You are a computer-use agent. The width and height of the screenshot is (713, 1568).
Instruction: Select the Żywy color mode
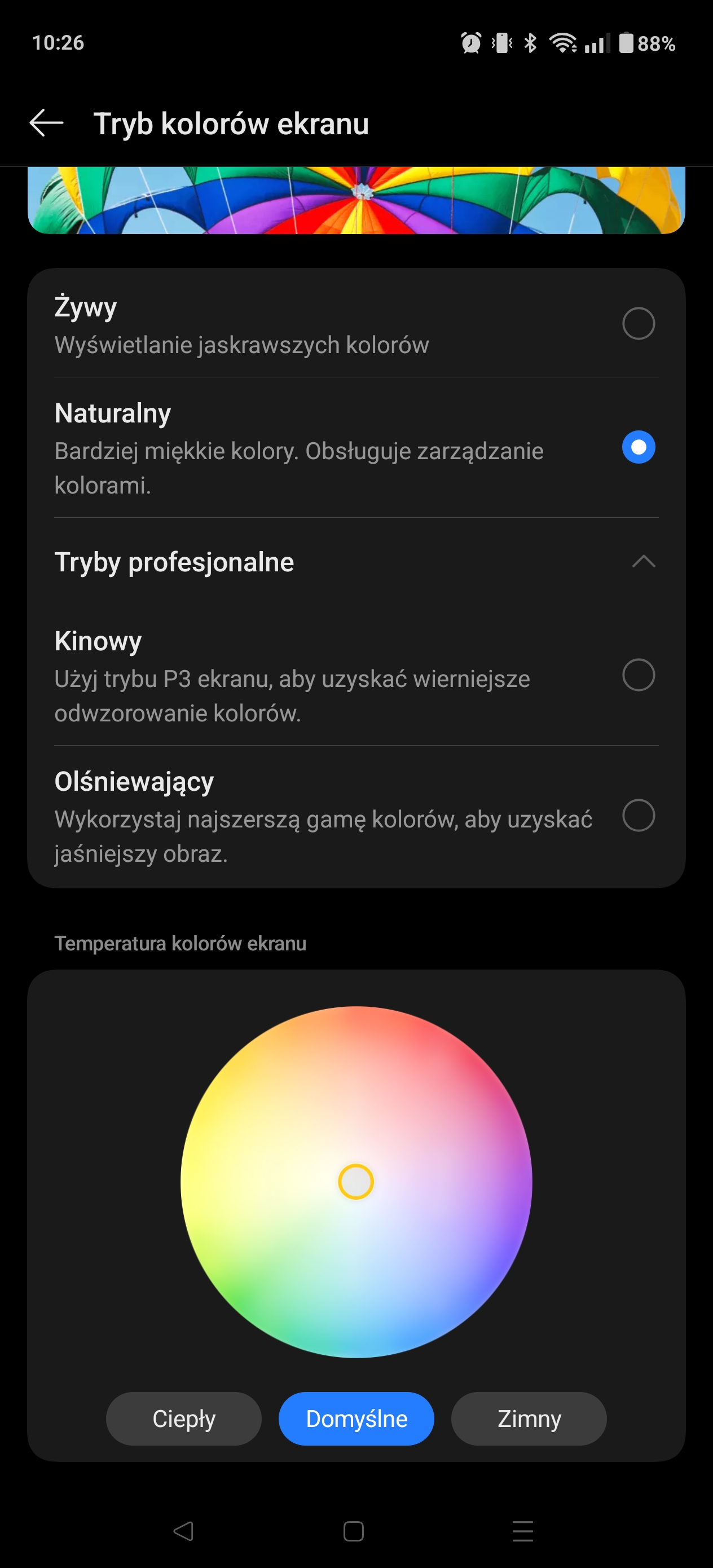pyautogui.click(x=356, y=324)
